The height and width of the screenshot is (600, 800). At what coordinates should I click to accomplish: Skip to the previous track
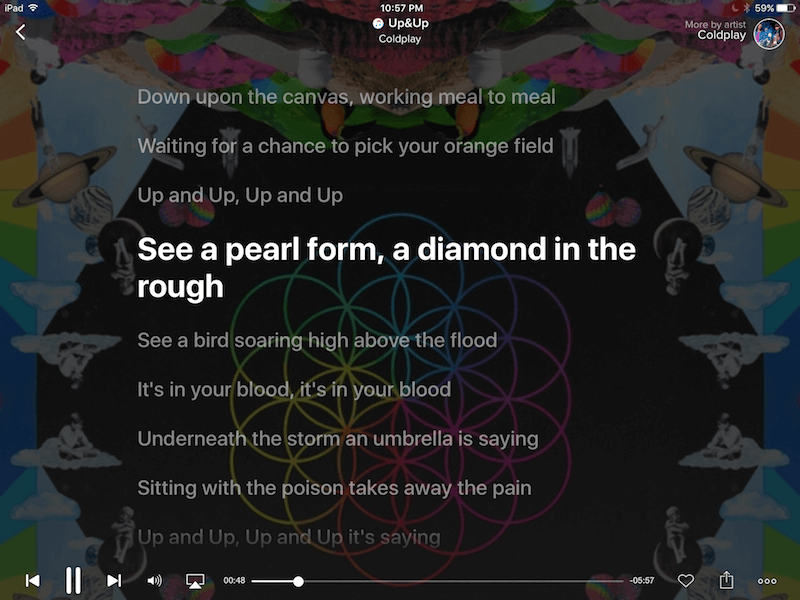pyautogui.click(x=33, y=580)
